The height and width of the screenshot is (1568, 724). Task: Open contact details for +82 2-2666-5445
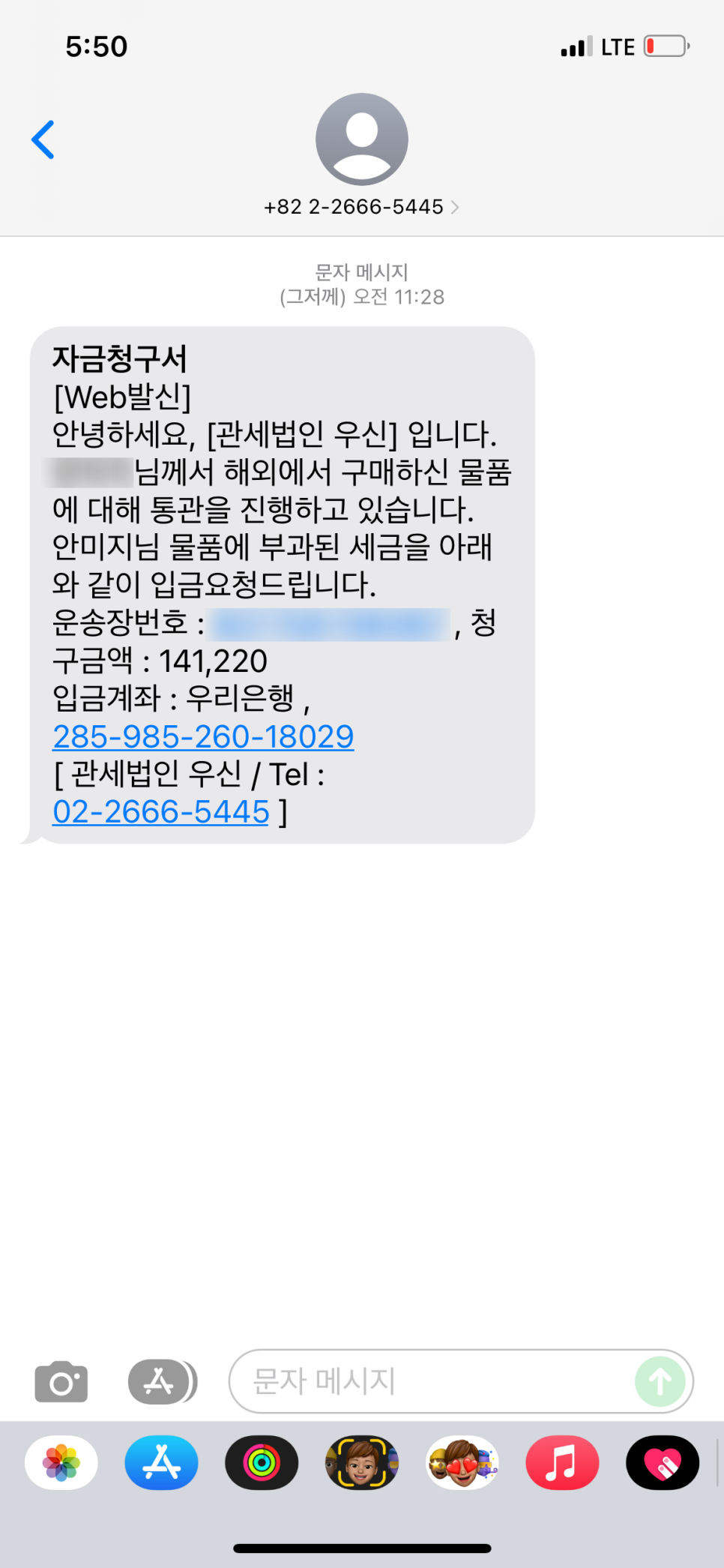[x=361, y=207]
